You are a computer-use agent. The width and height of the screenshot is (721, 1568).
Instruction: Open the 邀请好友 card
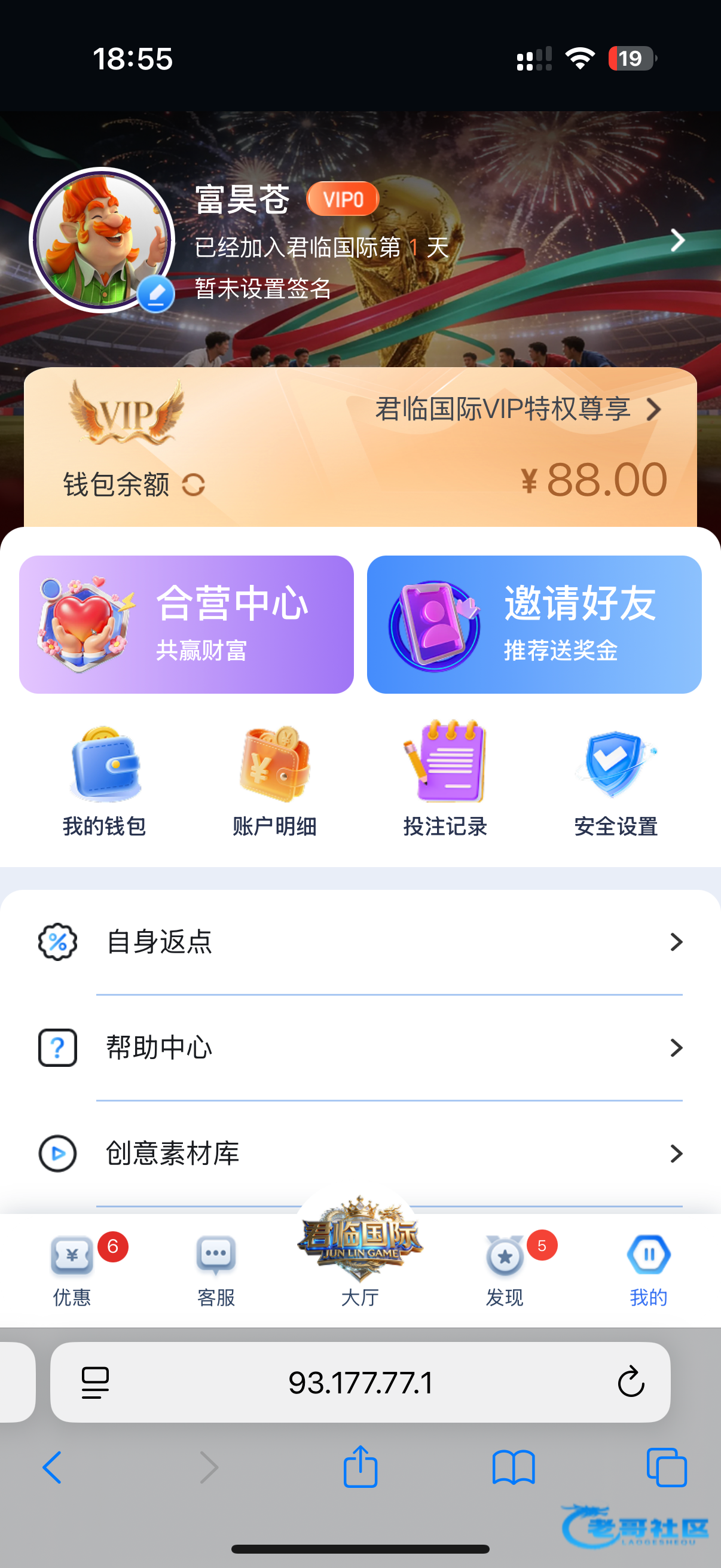pos(534,624)
